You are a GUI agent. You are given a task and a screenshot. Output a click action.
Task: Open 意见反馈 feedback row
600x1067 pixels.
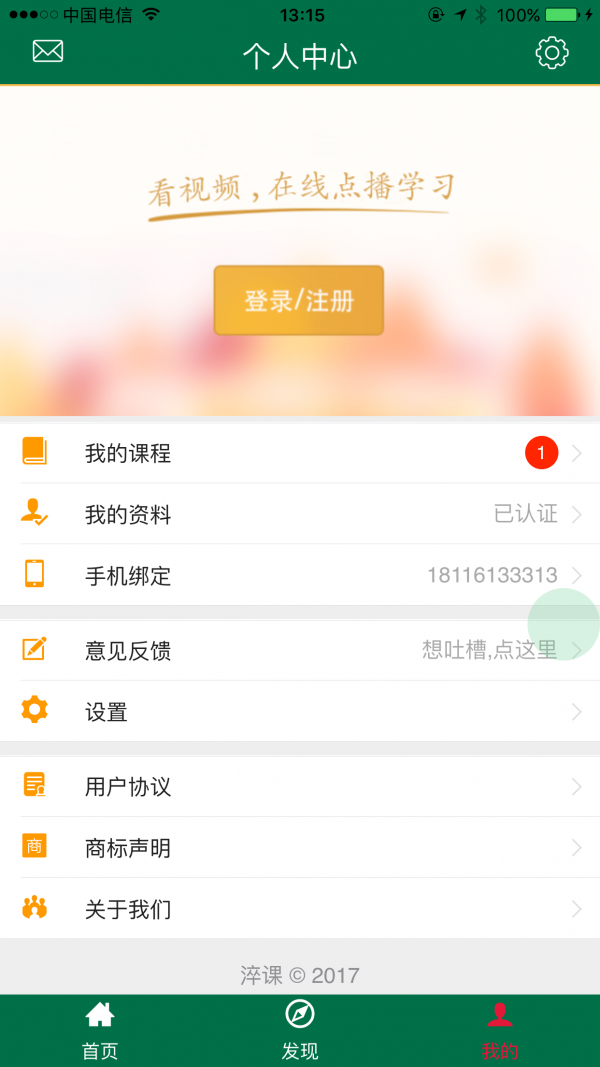tap(300, 651)
